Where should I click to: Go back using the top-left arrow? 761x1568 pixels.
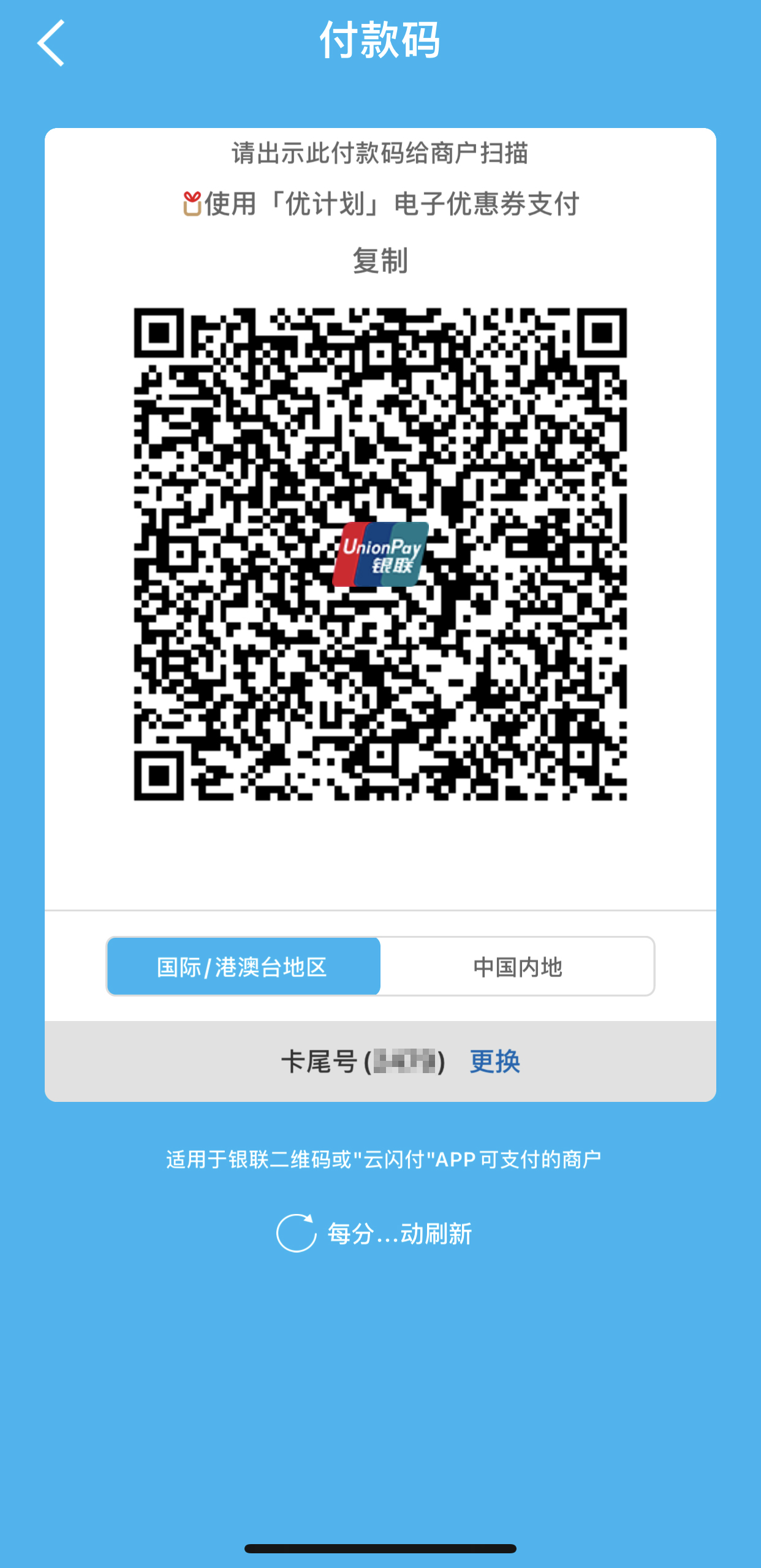point(51,43)
